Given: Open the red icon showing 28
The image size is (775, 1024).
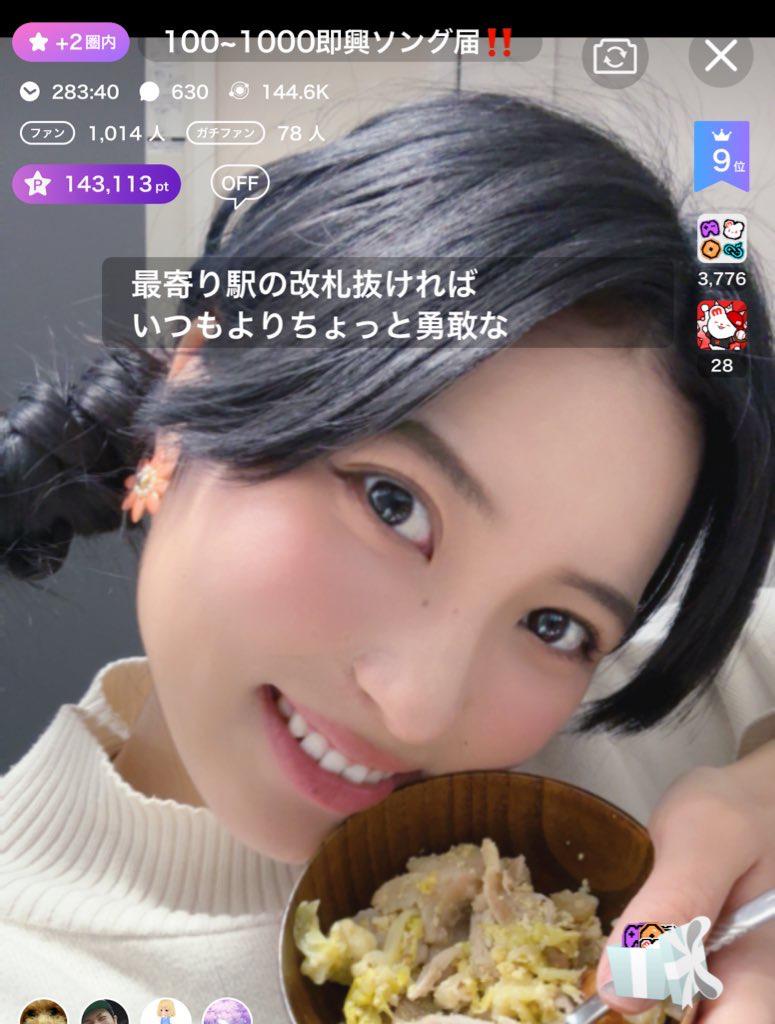Looking at the screenshot, I should point(721,326).
